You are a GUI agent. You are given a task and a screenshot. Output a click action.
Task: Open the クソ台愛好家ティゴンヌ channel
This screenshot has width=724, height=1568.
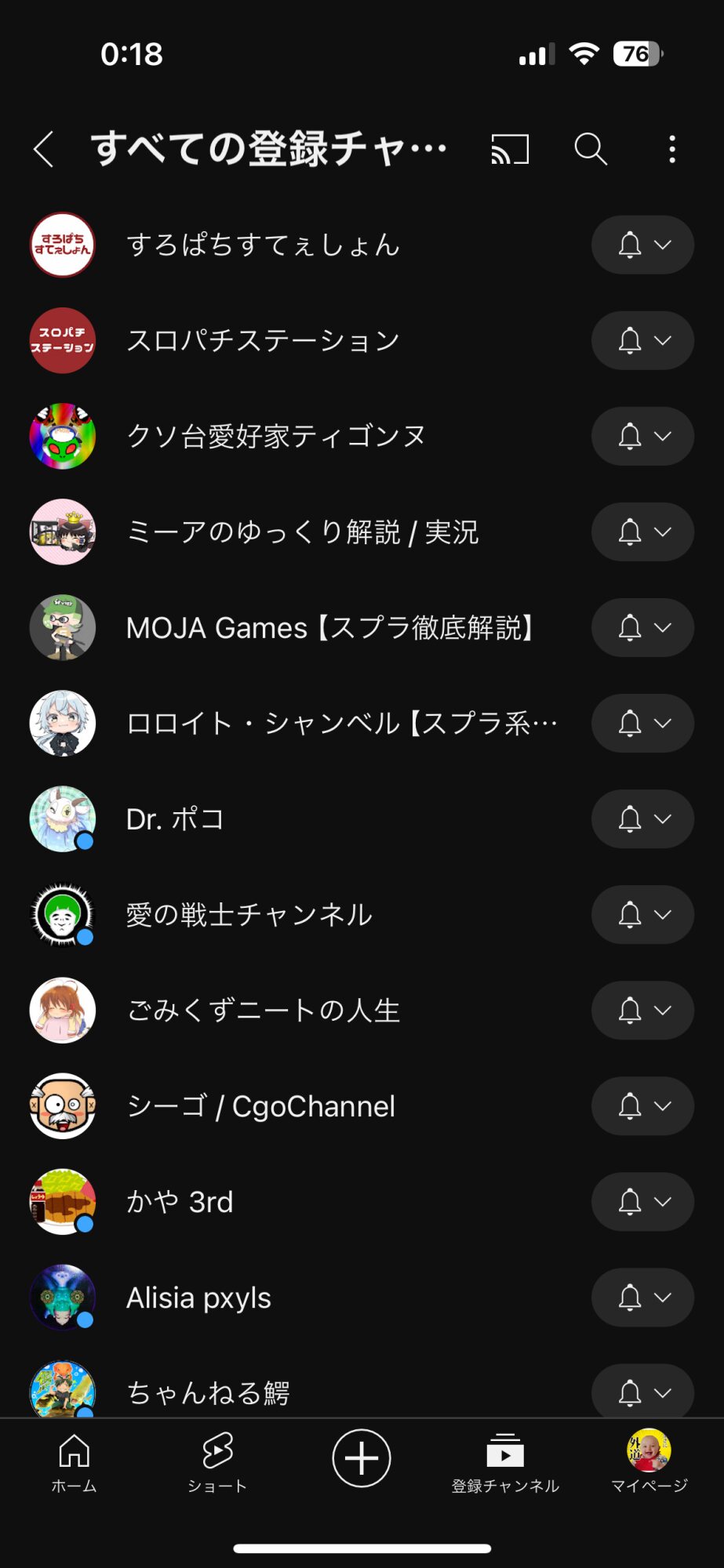pyautogui.click(x=275, y=437)
